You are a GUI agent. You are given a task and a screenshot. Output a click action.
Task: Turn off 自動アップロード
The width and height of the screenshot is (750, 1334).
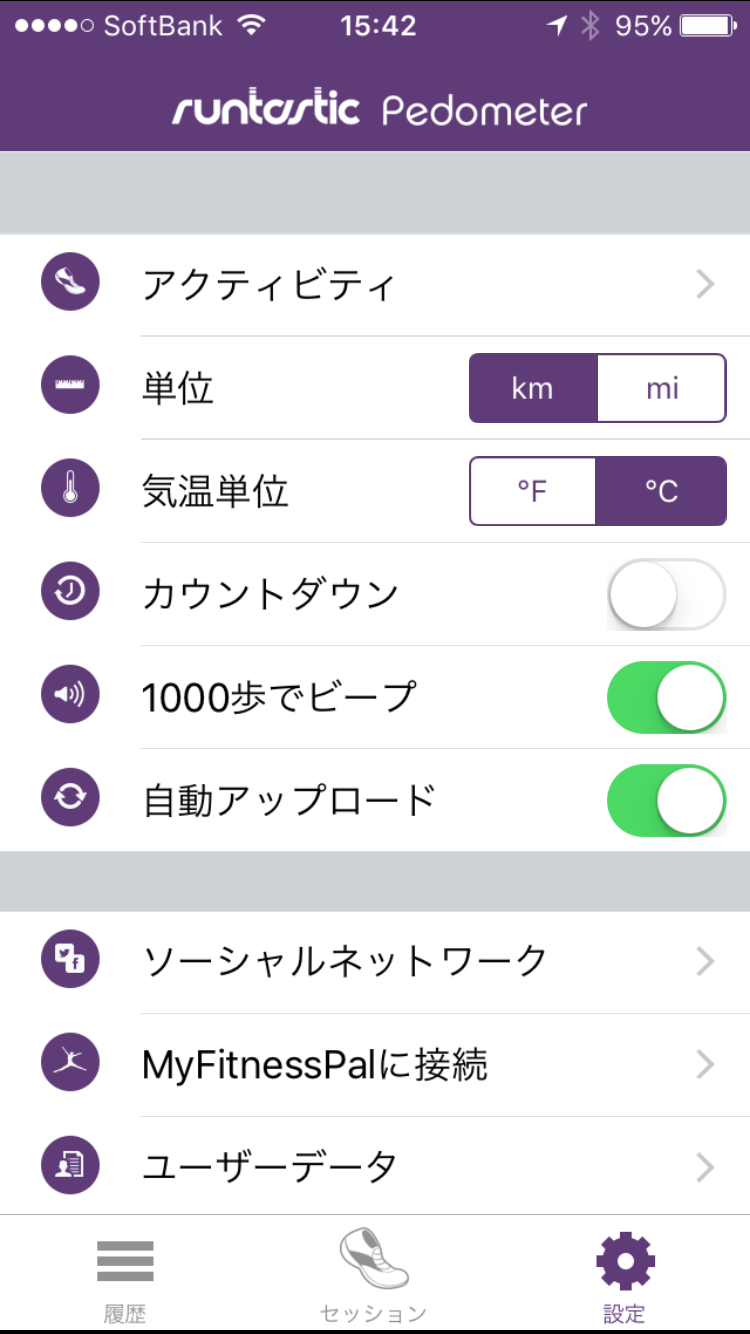coord(666,800)
